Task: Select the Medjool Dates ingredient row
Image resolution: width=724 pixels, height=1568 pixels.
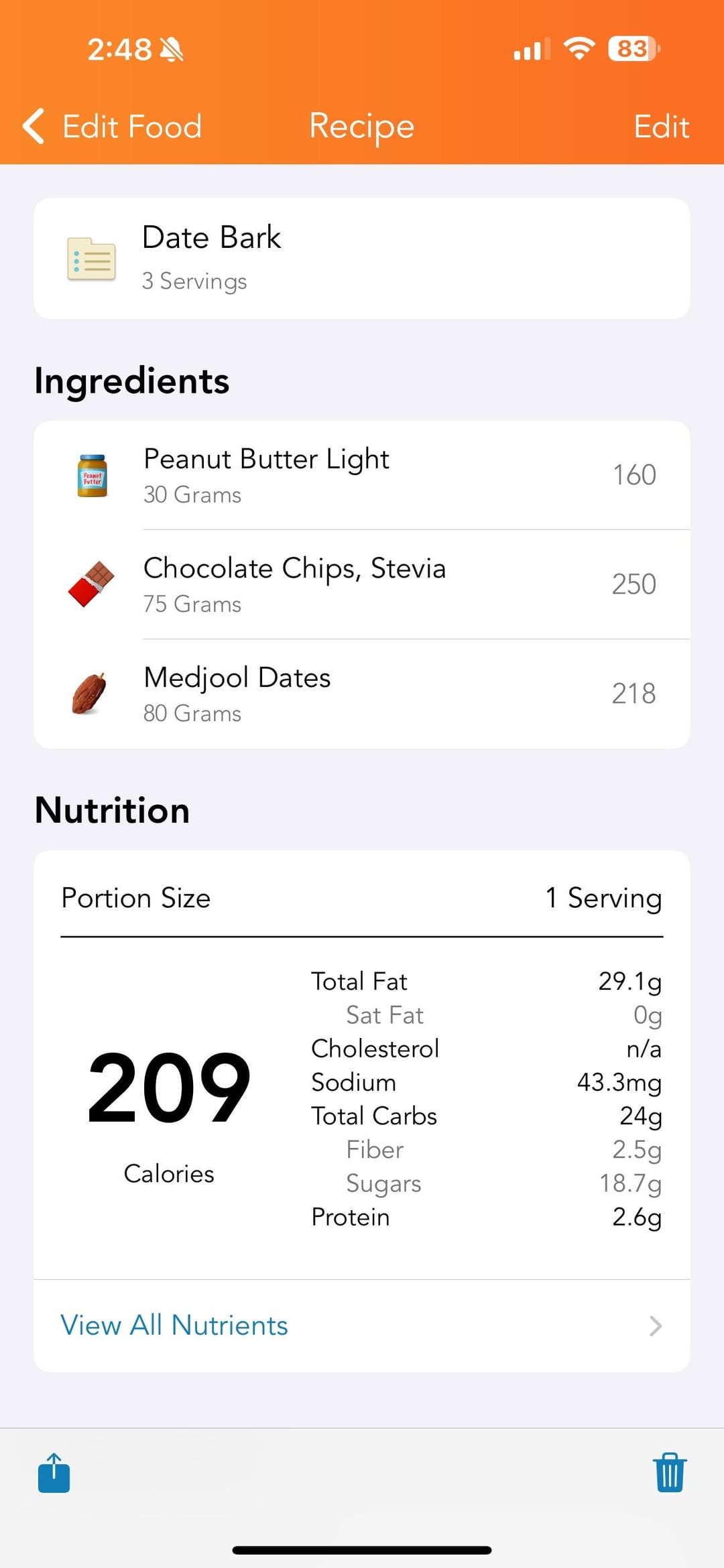Action: (x=362, y=694)
